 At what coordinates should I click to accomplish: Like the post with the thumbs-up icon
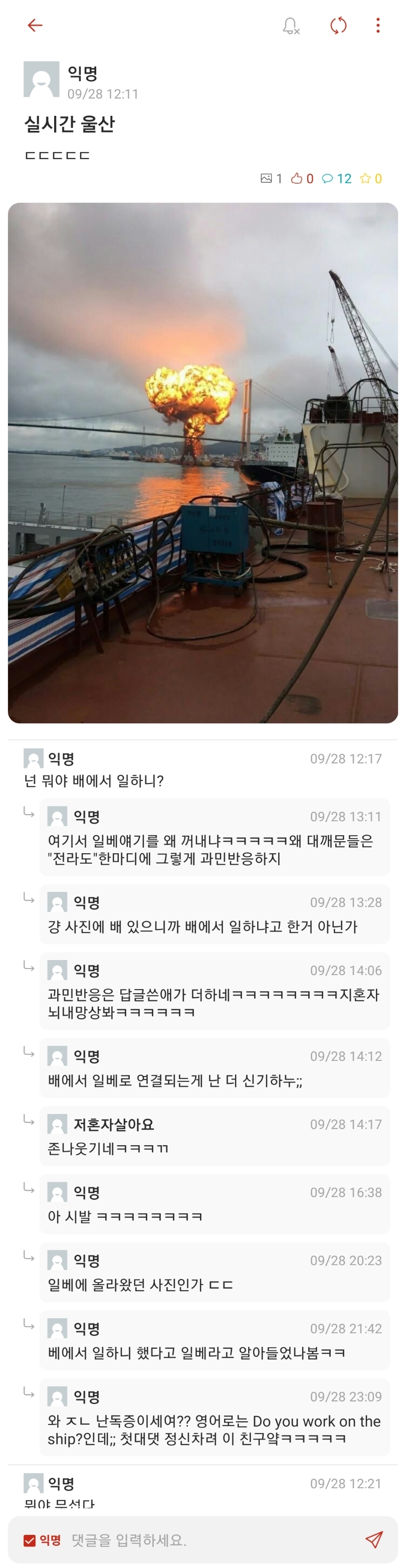pos(297,179)
